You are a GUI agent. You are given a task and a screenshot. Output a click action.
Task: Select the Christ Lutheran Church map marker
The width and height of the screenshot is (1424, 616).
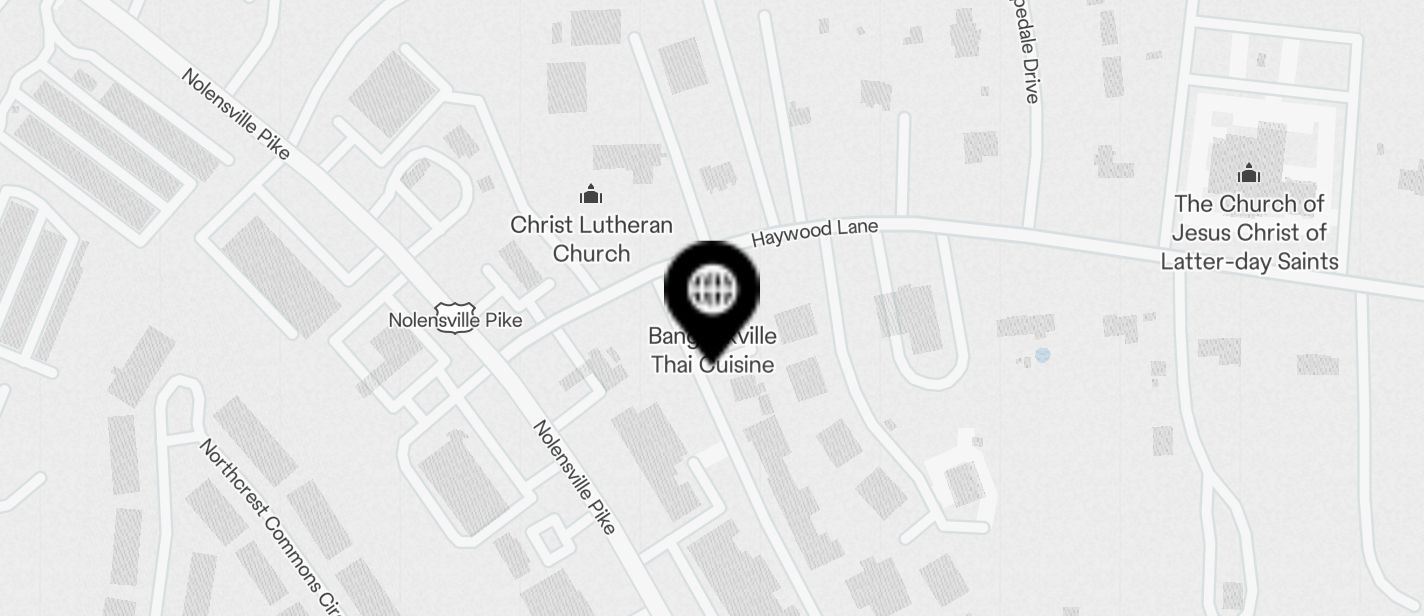coord(591,194)
